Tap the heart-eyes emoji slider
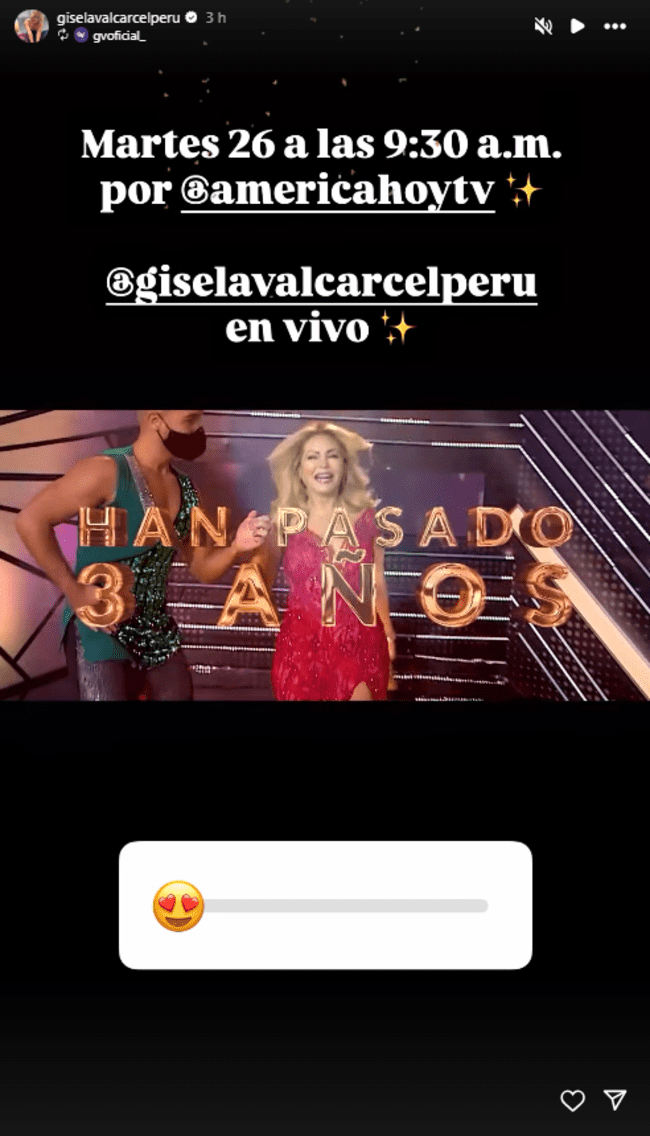The image size is (650, 1136). tap(179, 906)
